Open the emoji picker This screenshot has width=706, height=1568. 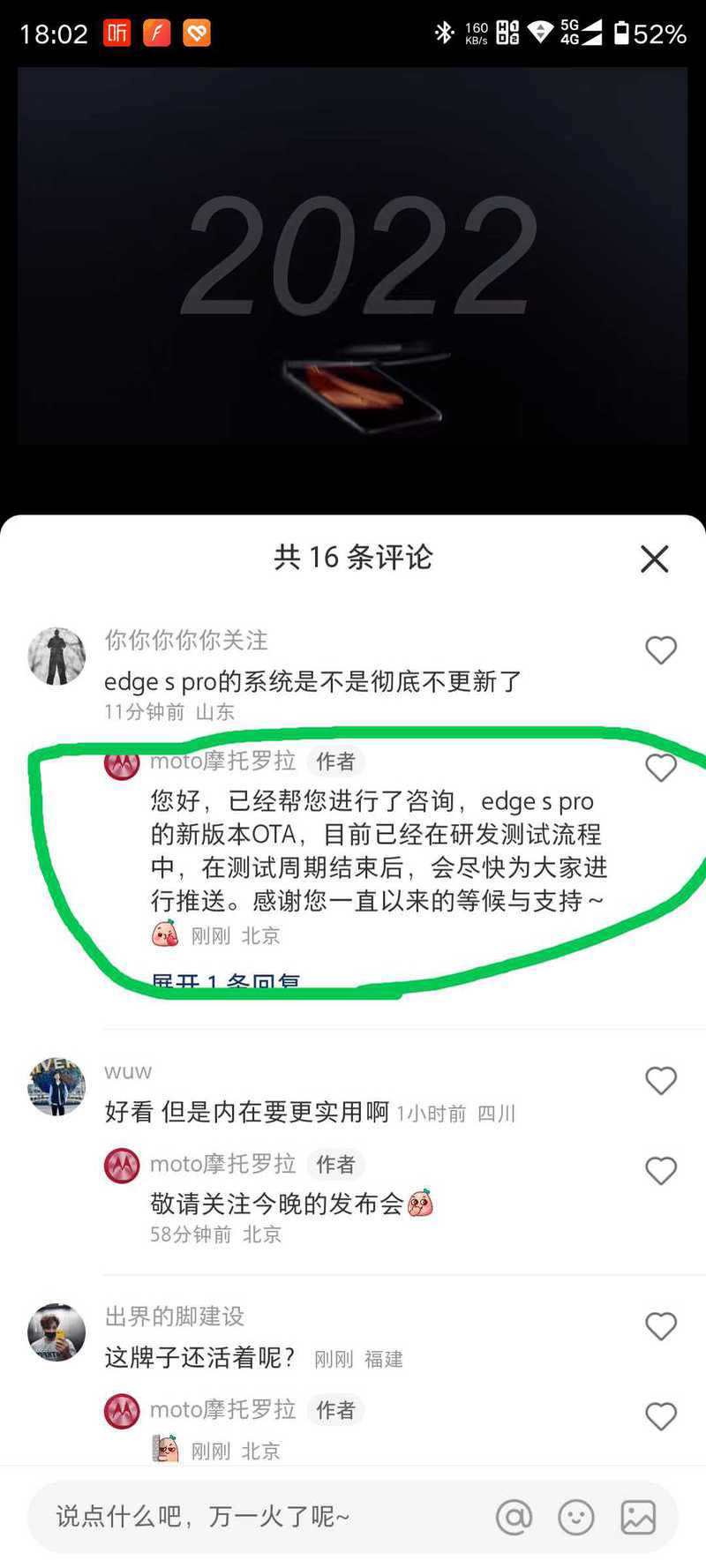(x=576, y=1518)
